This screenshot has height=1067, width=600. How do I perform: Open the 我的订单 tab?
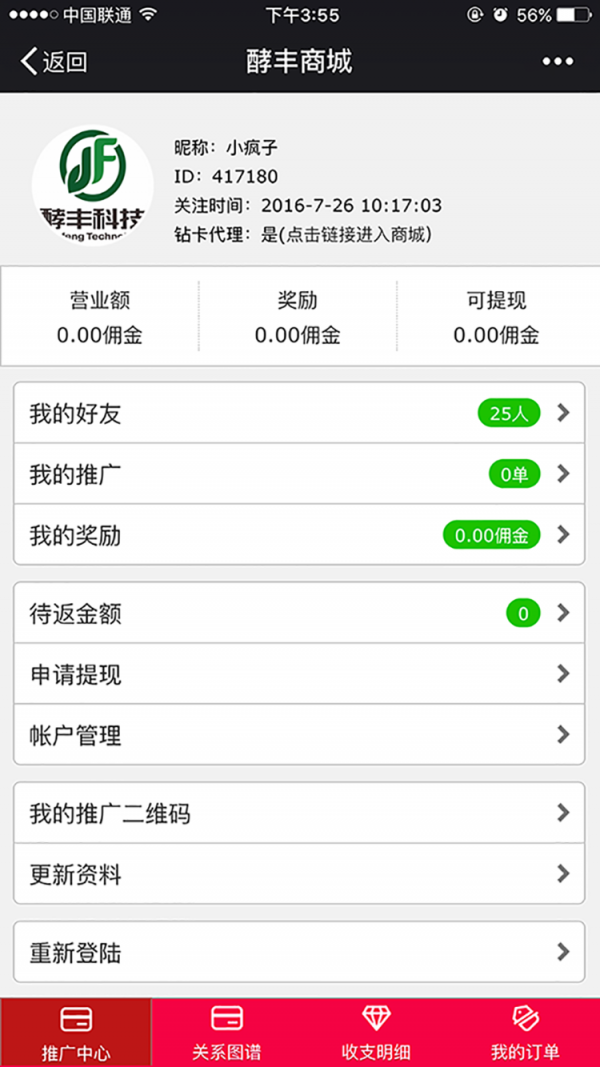[x=525, y=1033]
